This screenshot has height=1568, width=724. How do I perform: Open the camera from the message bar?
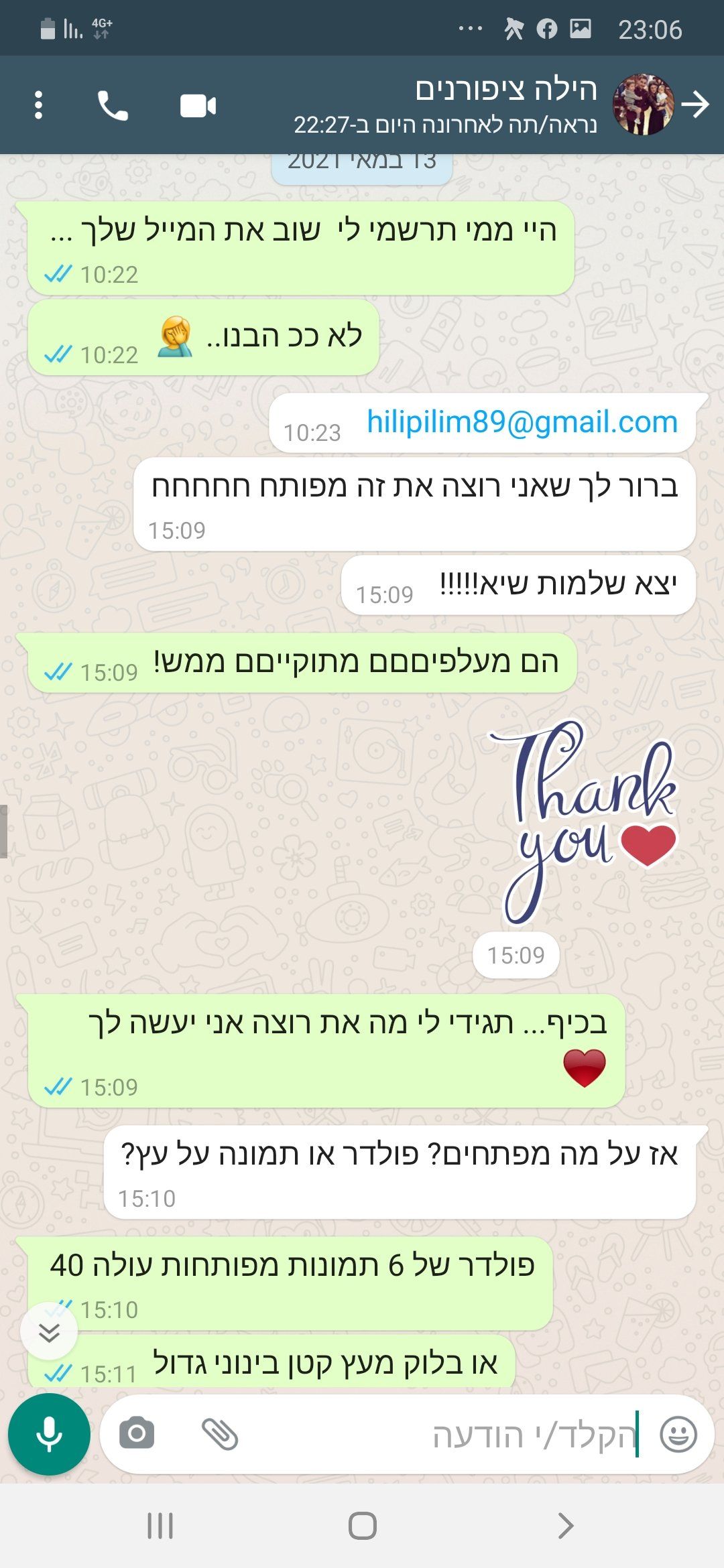click(137, 1434)
